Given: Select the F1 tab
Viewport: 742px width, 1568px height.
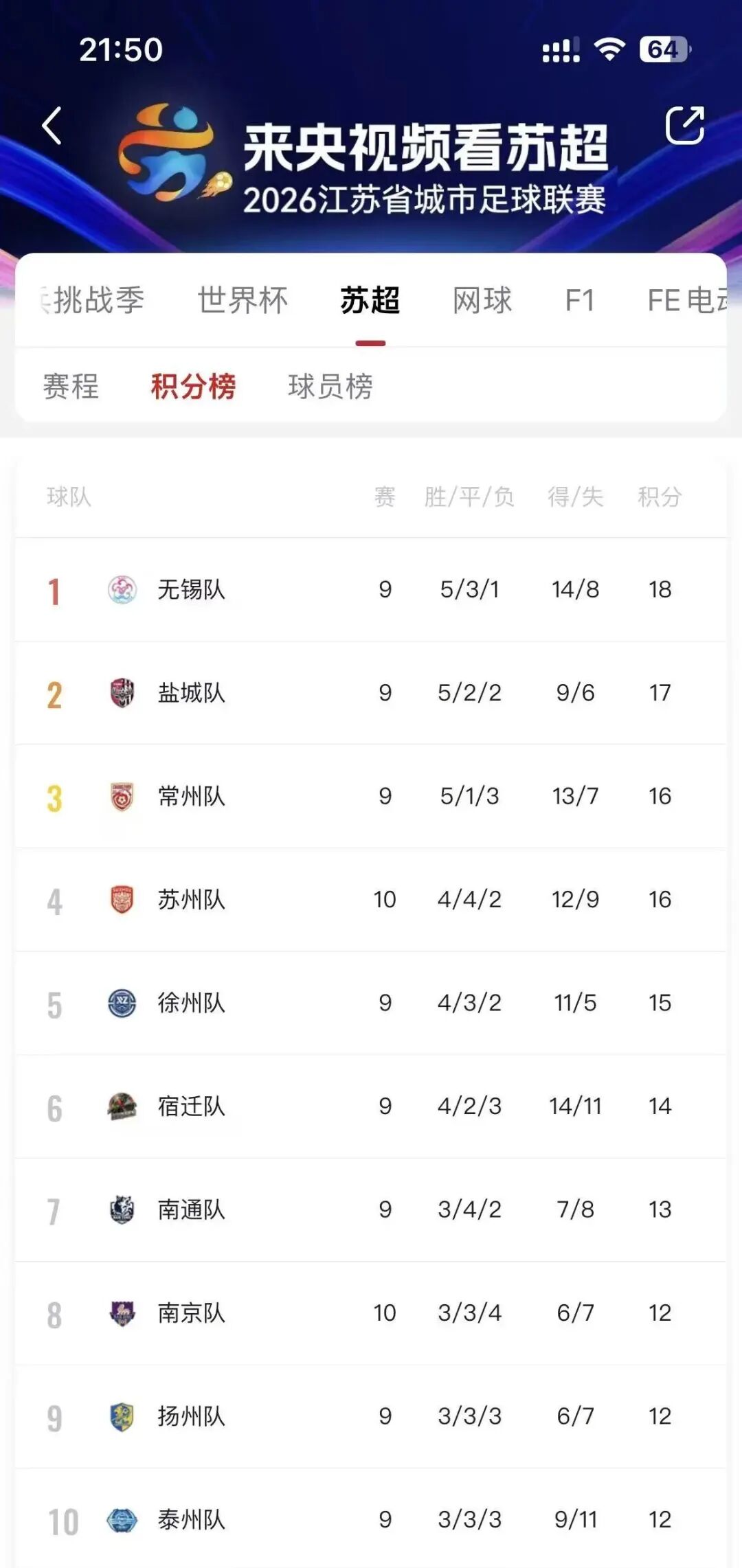Looking at the screenshot, I should (x=580, y=300).
